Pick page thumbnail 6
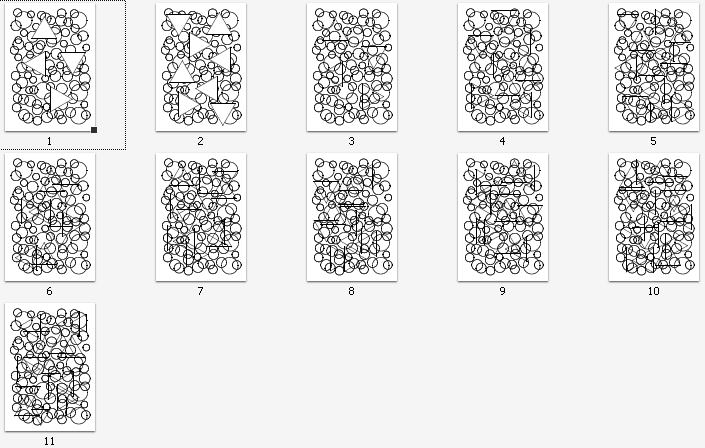The image size is (705, 448). point(50,217)
